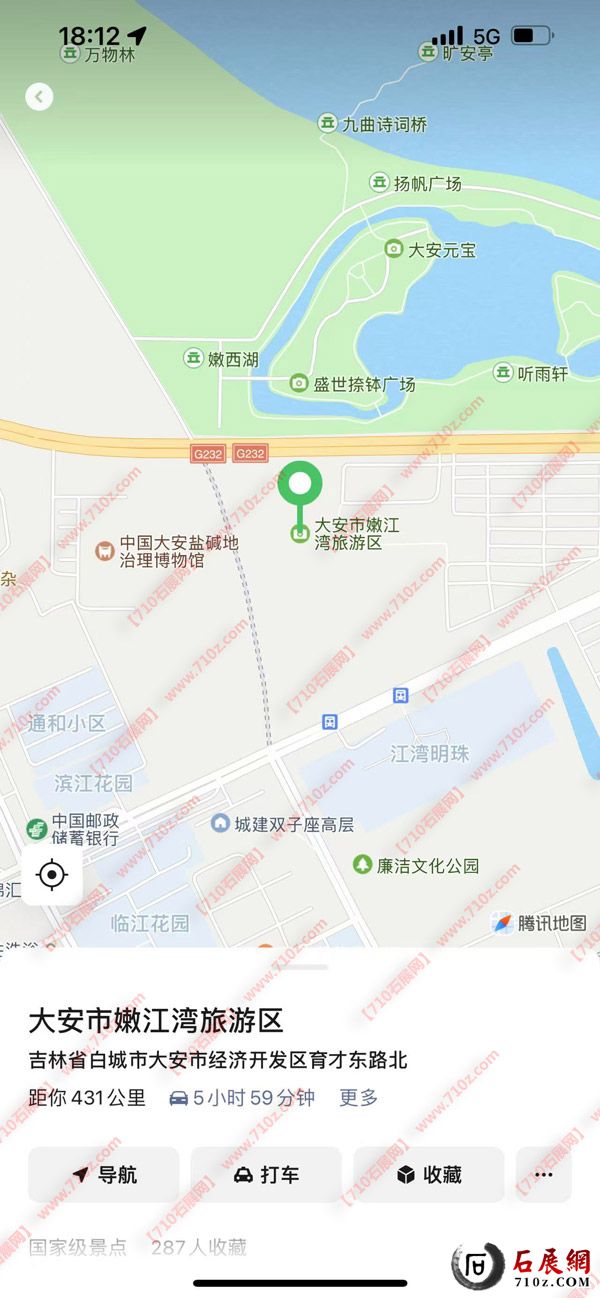Open 廉洁文化公园 on the map

point(364,864)
